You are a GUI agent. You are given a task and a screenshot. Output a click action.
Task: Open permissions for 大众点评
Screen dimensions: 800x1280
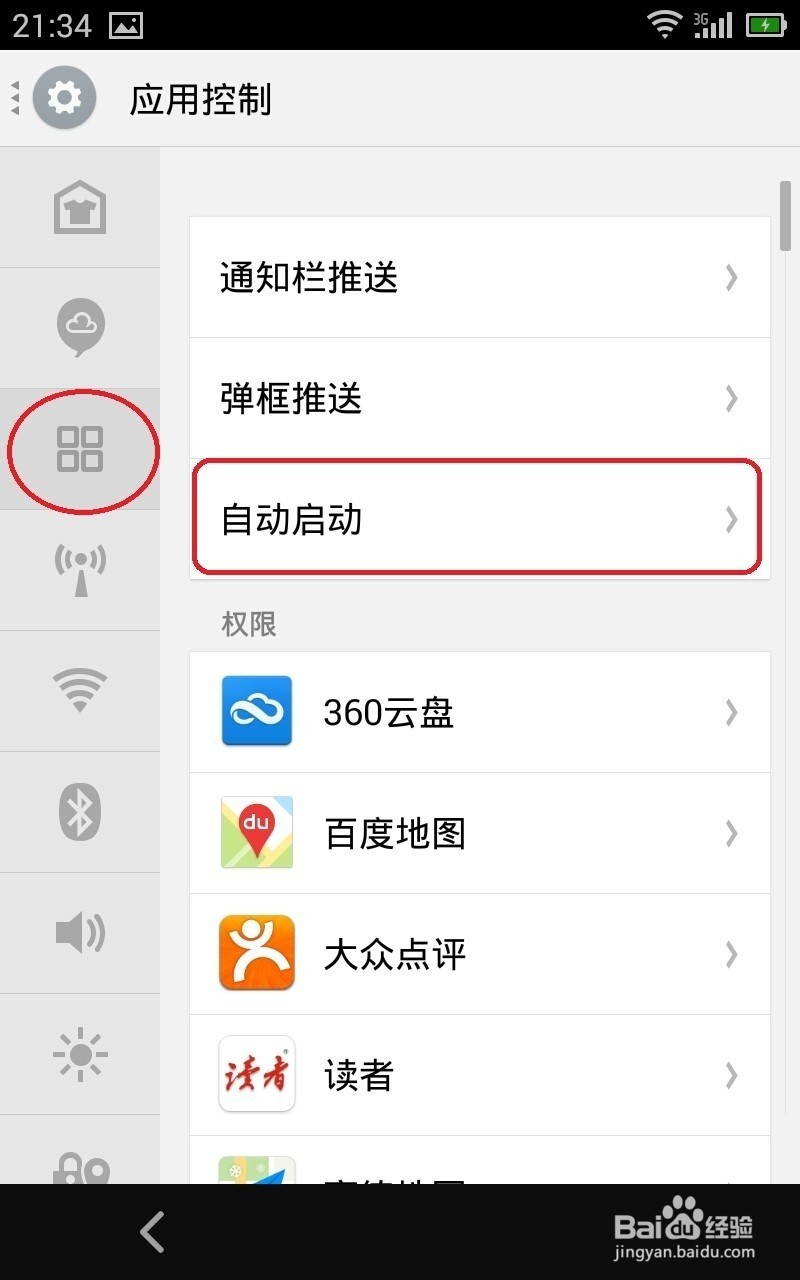point(480,954)
